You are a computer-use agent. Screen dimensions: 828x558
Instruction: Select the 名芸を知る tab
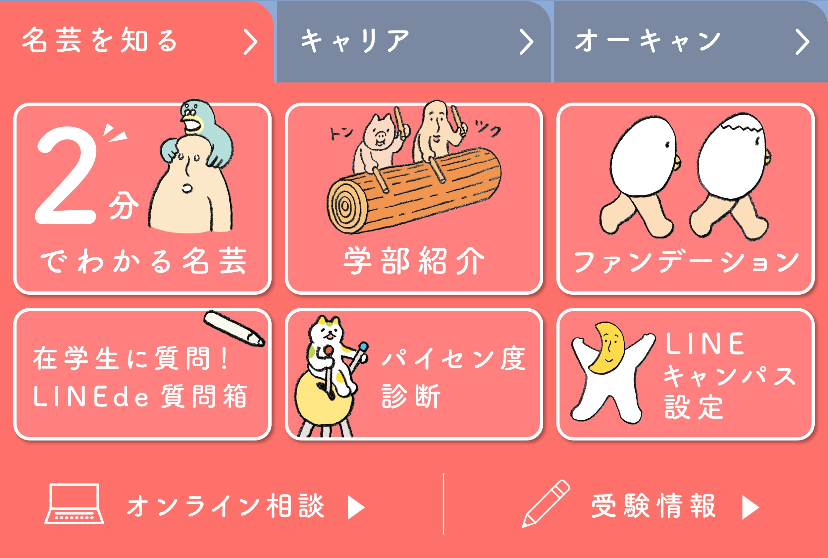(137, 41)
